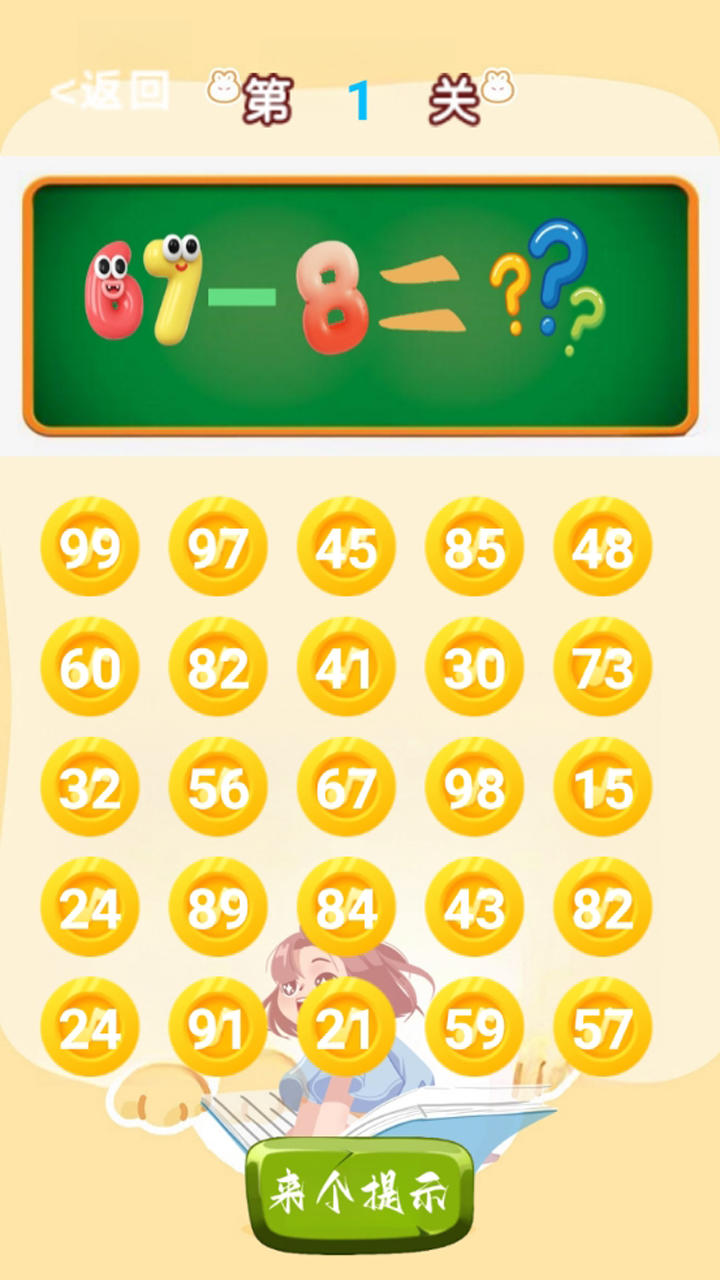
Task: Choose the coin labeled 32
Action: tap(90, 787)
